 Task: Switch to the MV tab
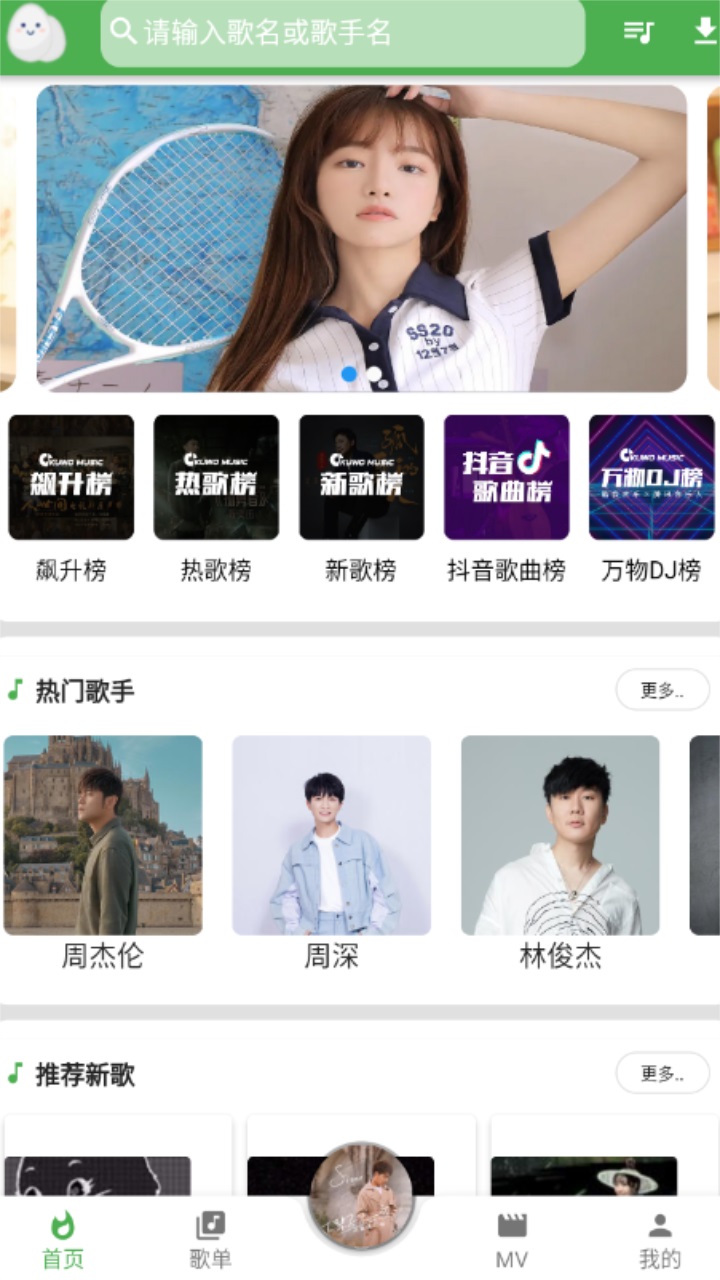coord(512,1239)
